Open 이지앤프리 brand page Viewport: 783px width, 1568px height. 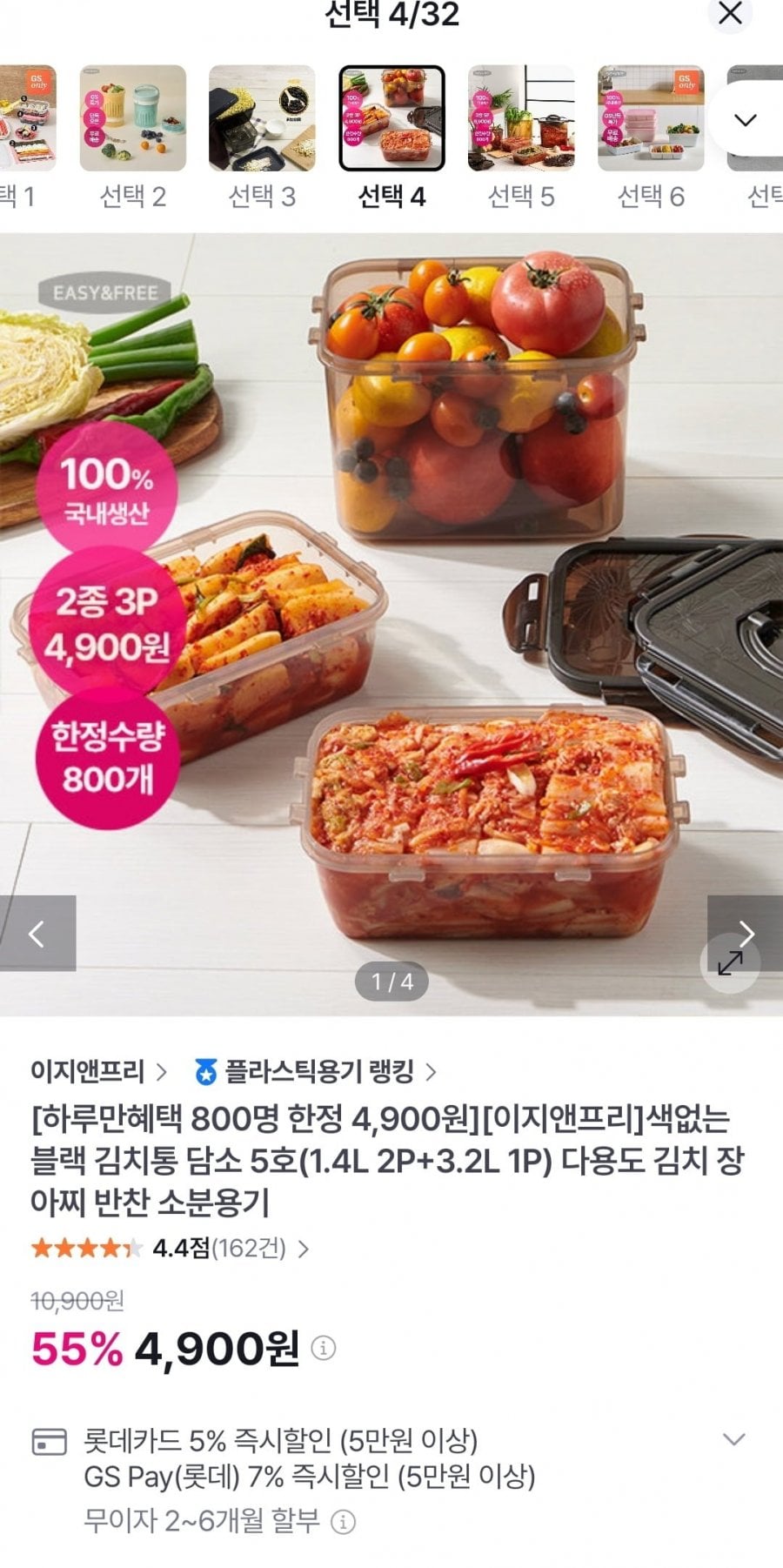click(98, 1071)
